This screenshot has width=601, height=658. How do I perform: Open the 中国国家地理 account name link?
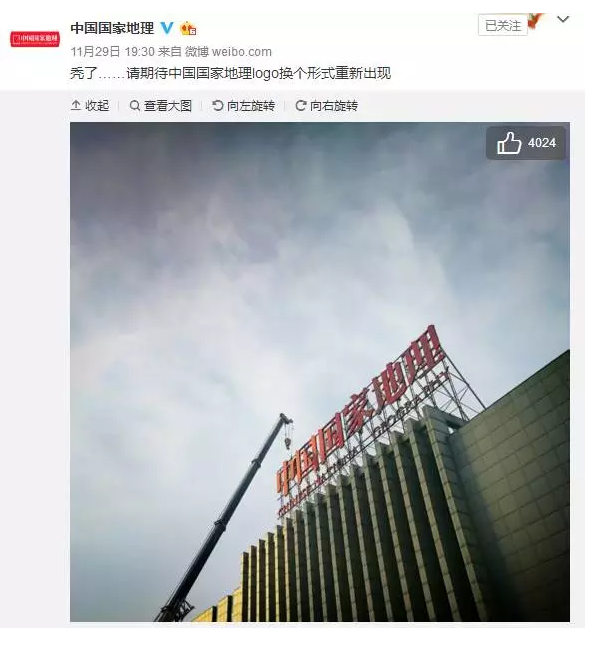click(112, 28)
